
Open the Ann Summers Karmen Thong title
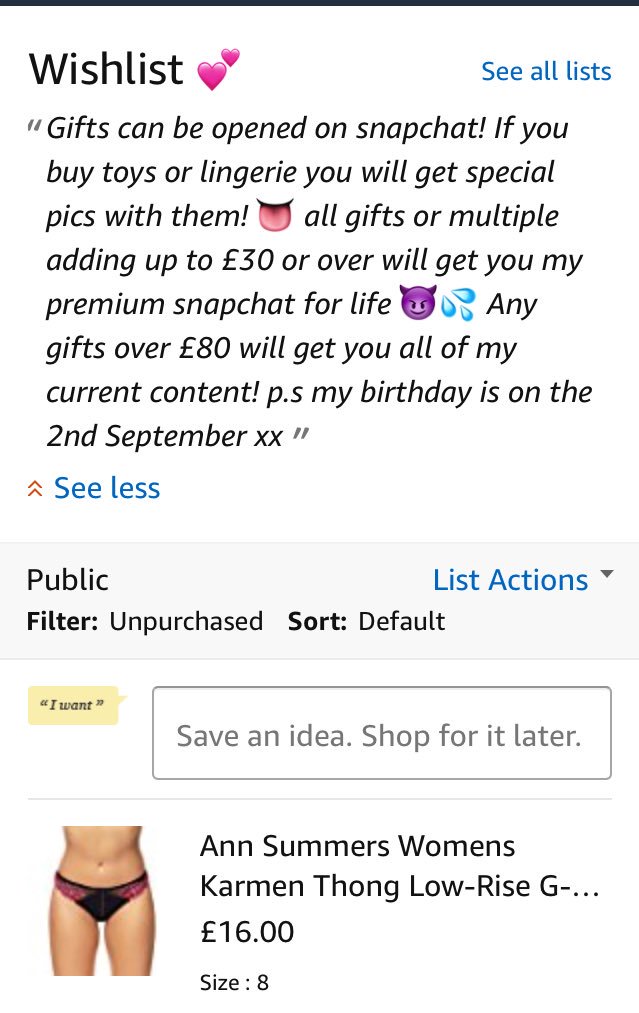click(399, 866)
